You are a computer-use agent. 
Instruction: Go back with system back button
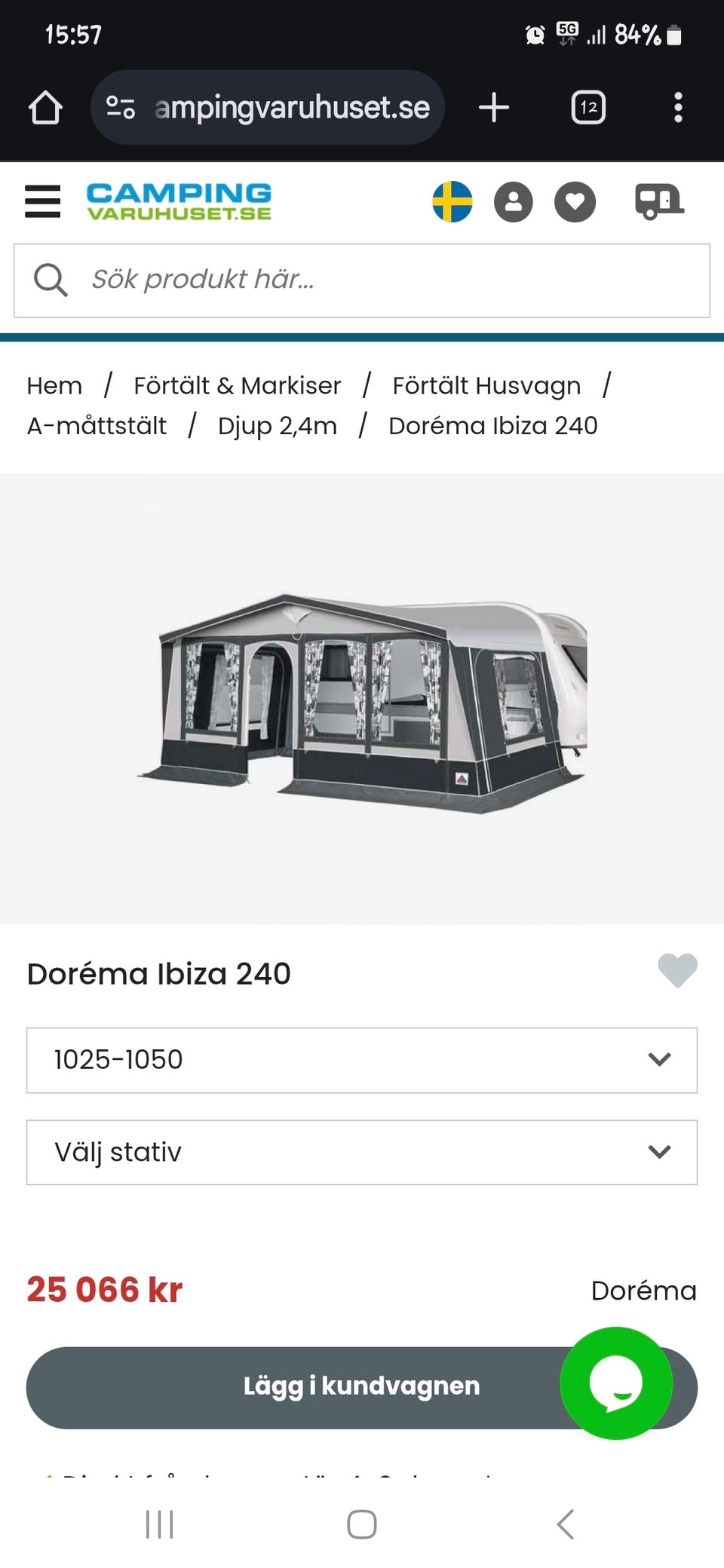566,1524
